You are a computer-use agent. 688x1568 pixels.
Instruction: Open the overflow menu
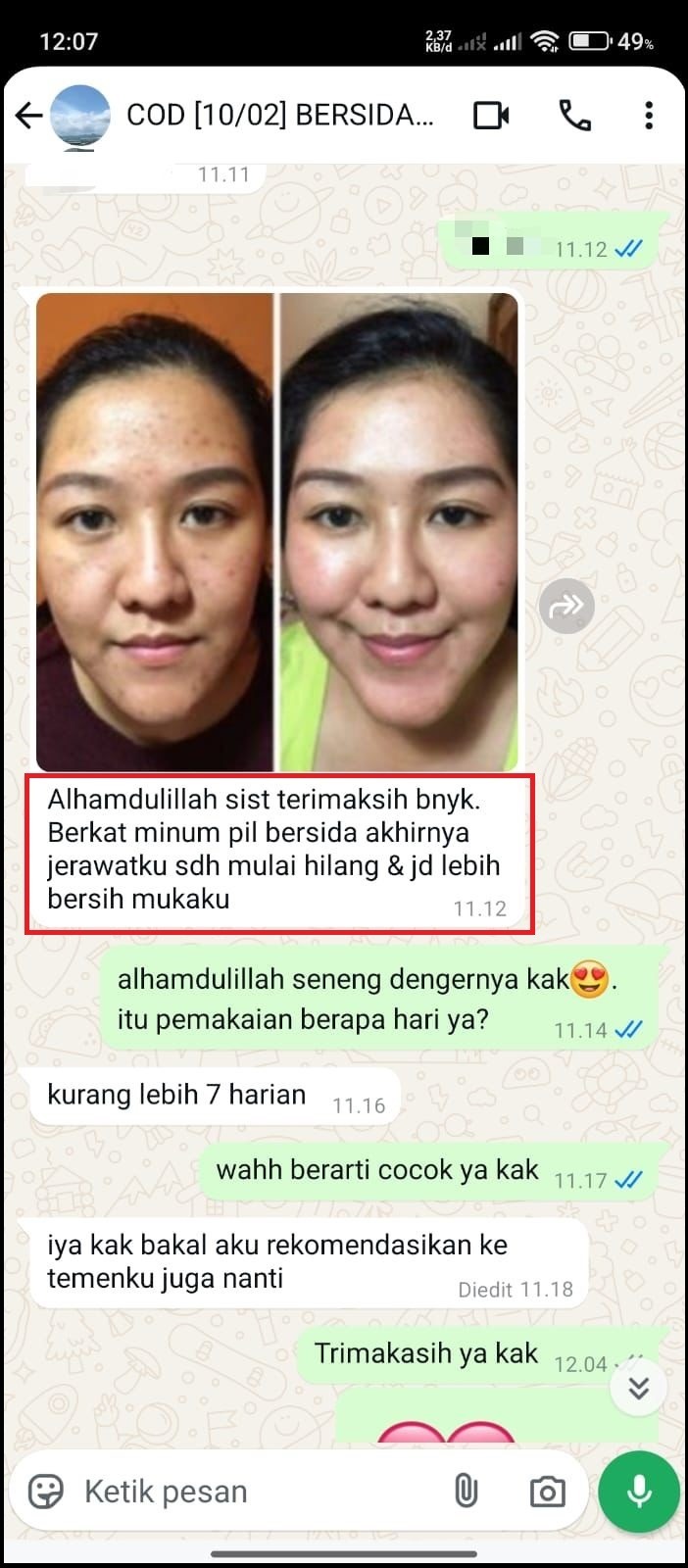point(648,116)
